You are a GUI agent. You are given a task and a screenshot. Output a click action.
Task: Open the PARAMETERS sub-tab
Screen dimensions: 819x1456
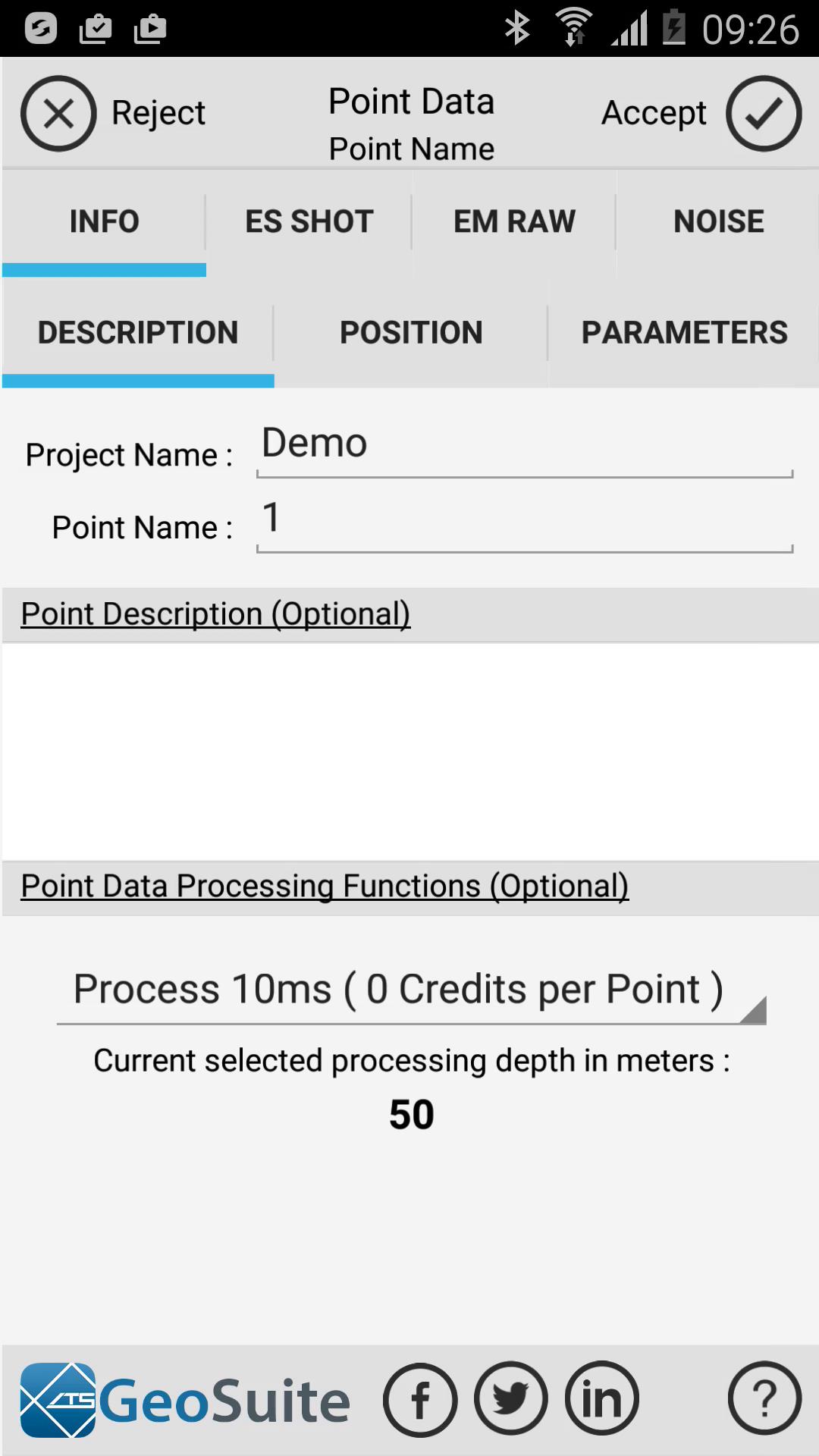[x=684, y=332]
